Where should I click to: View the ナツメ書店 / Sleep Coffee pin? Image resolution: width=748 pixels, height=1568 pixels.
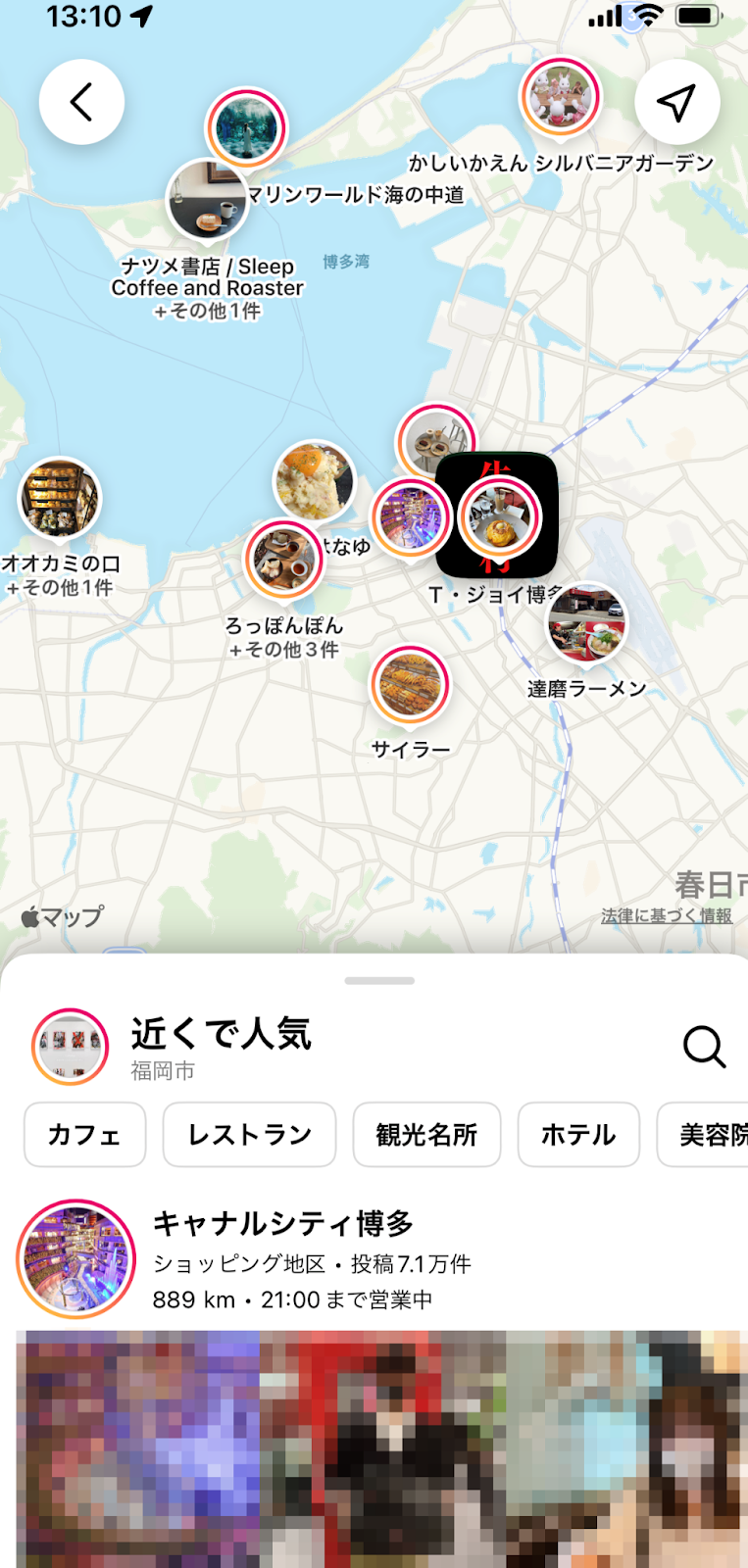(207, 200)
